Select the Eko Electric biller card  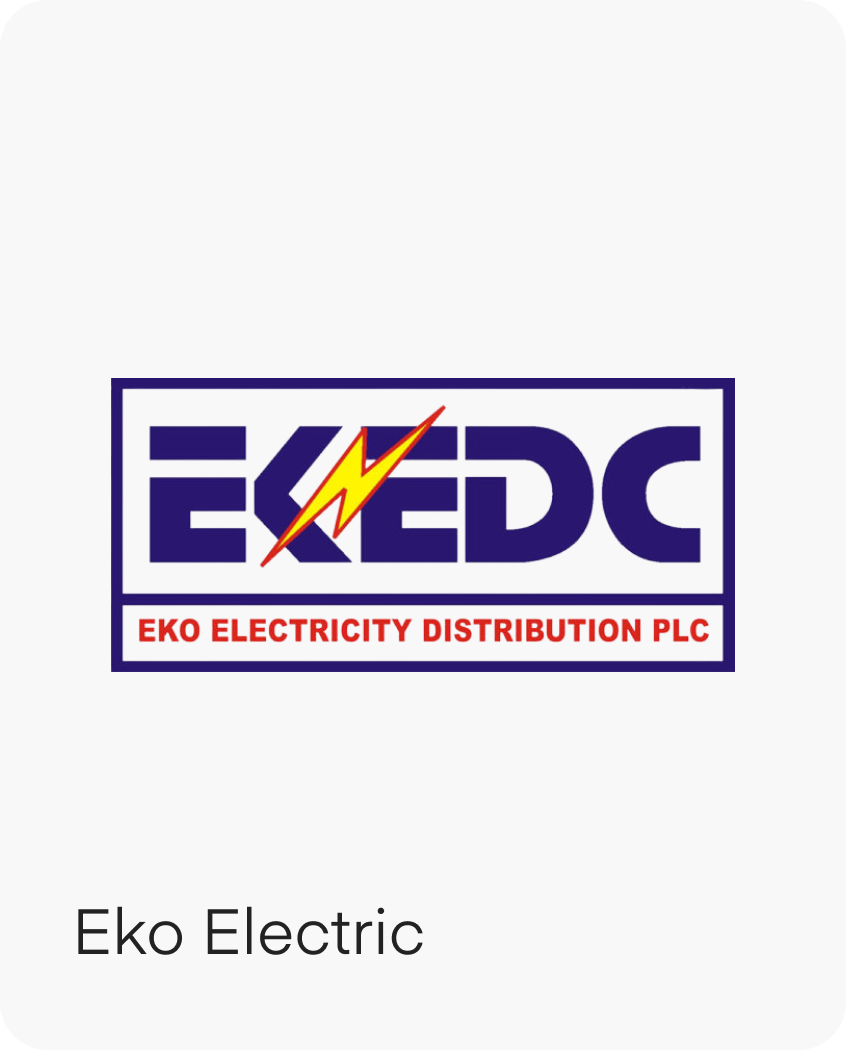pyautogui.click(x=423, y=525)
